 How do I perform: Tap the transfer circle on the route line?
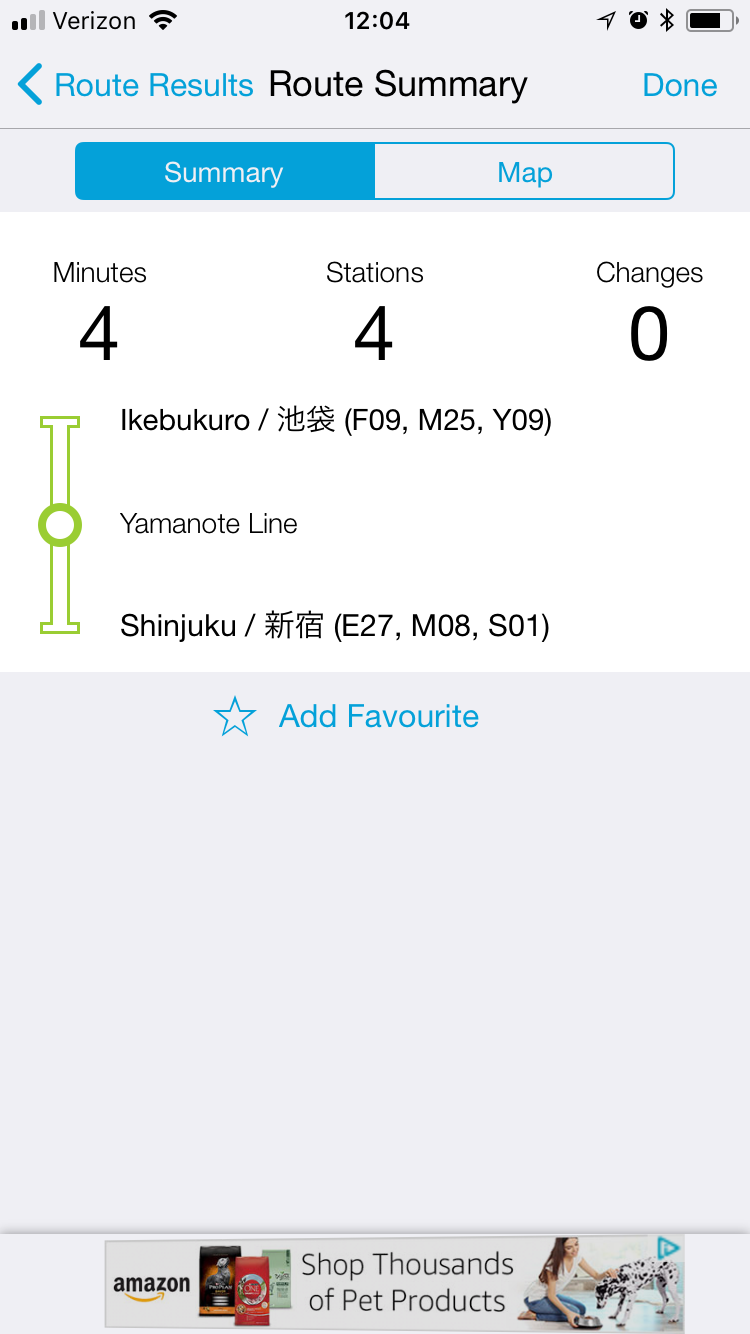click(60, 523)
